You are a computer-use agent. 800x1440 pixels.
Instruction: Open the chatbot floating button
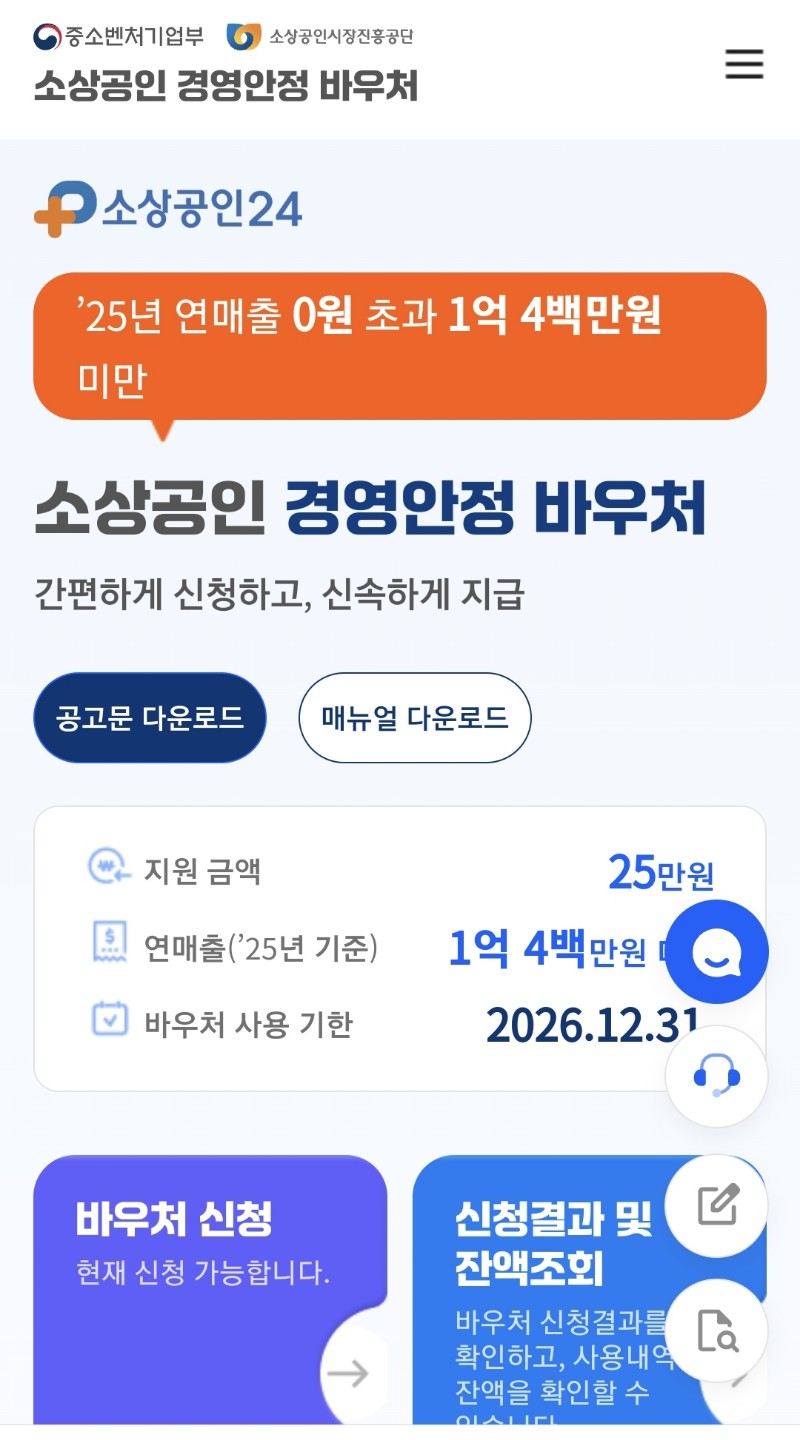coord(717,952)
